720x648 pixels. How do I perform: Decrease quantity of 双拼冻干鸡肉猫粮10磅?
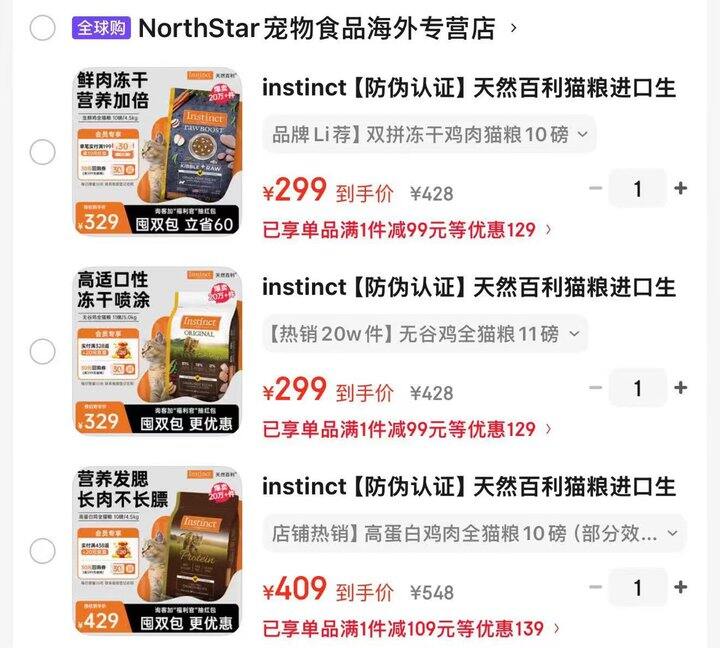tap(596, 188)
